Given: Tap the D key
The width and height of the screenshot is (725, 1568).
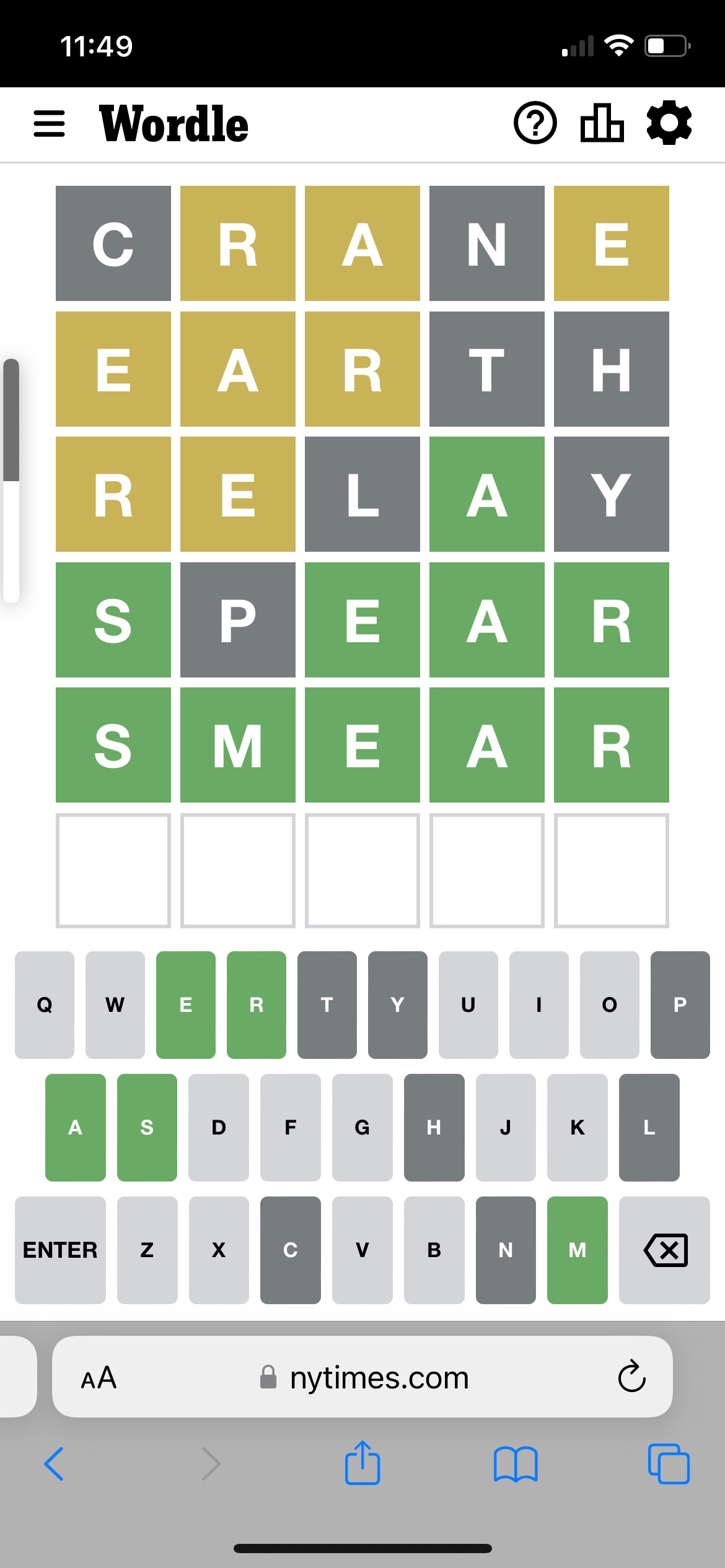Looking at the screenshot, I should pyautogui.click(x=218, y=1127).
